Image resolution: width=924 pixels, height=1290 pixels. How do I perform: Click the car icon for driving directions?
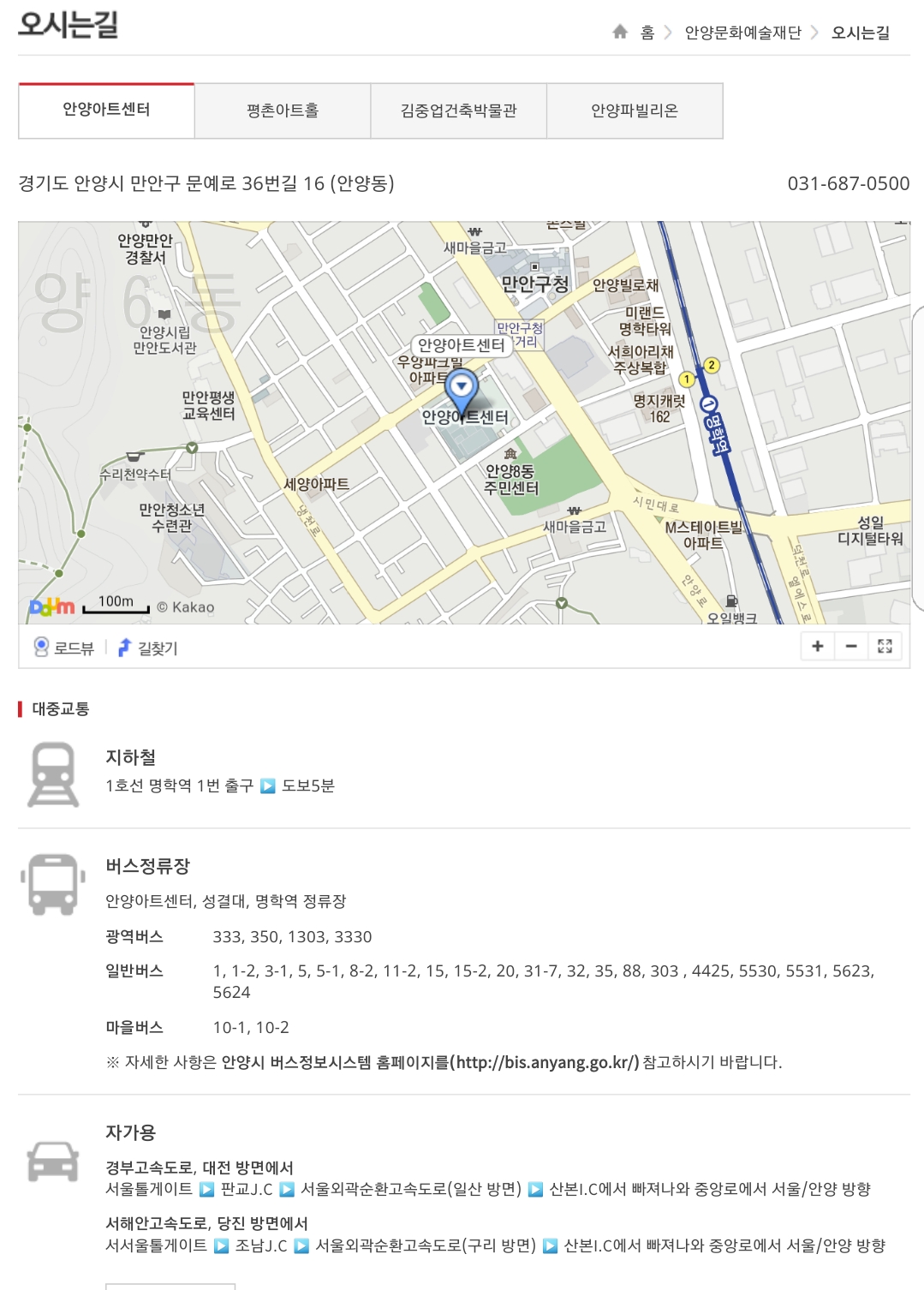53,1162
